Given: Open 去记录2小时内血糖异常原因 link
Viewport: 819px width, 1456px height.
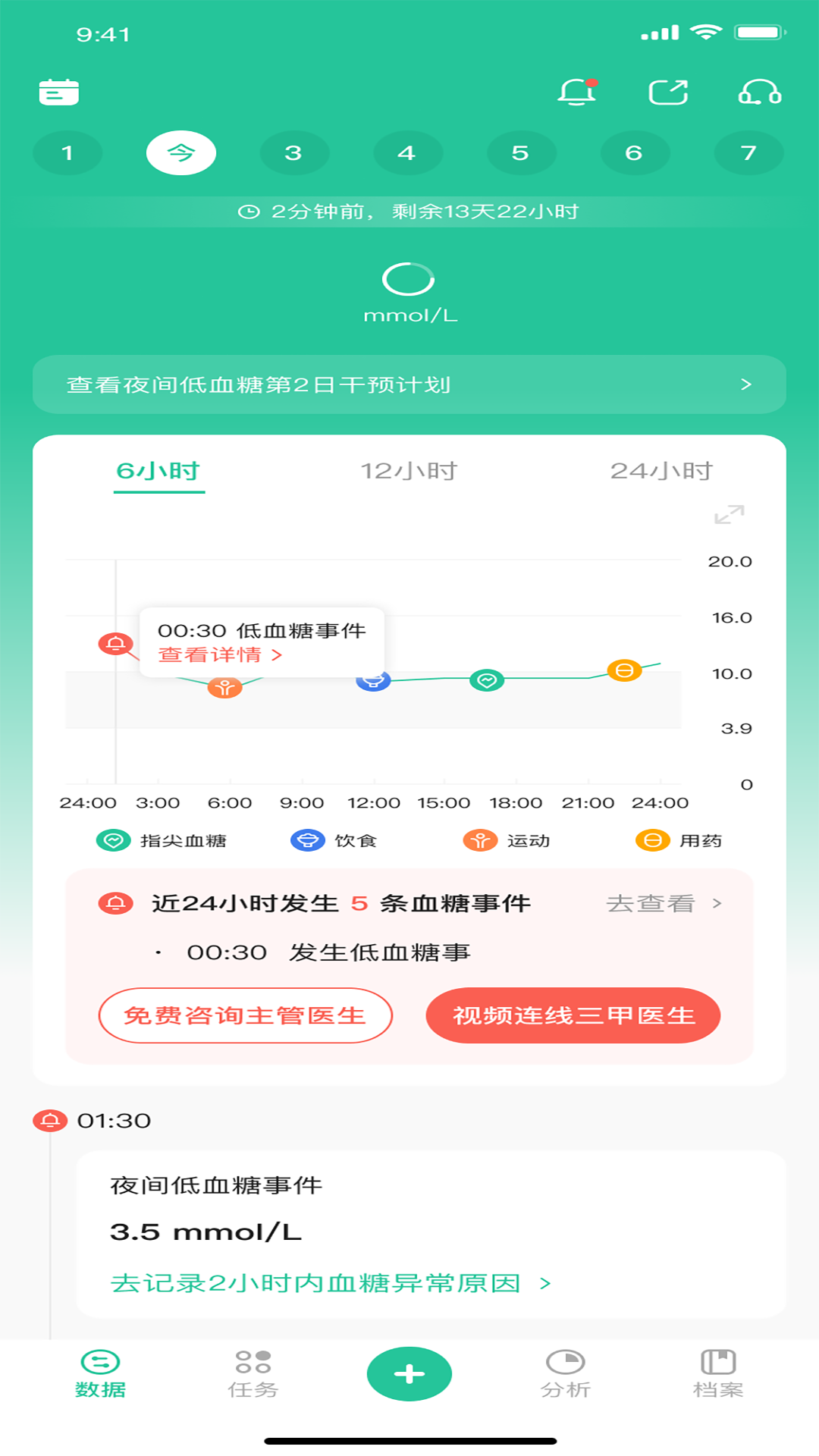Looking at the screenshot, I should (330, 1283).
